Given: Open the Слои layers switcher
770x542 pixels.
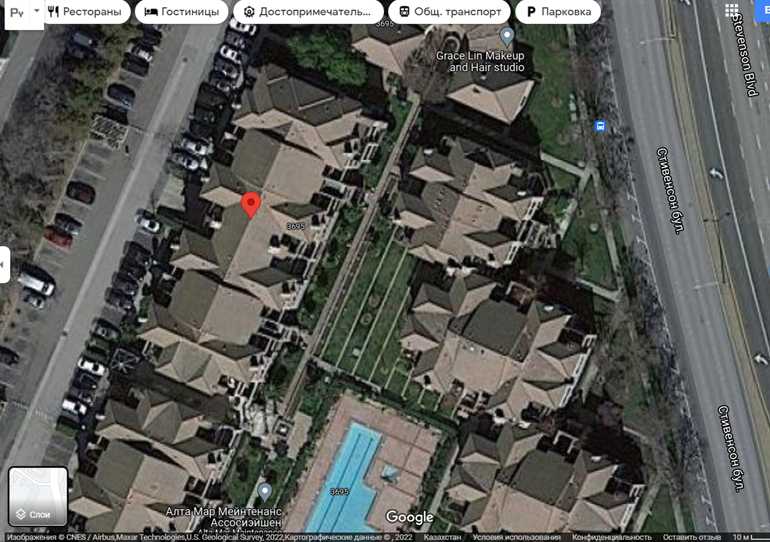Looking at the screenshot, I should click(38, 497).
